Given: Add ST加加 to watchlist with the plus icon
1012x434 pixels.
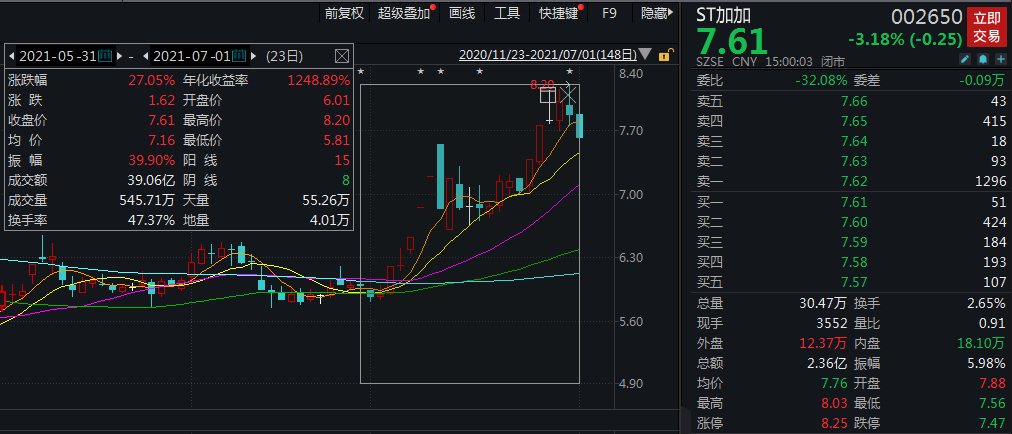Looking at the screenshot, I should click(1000, 61).
